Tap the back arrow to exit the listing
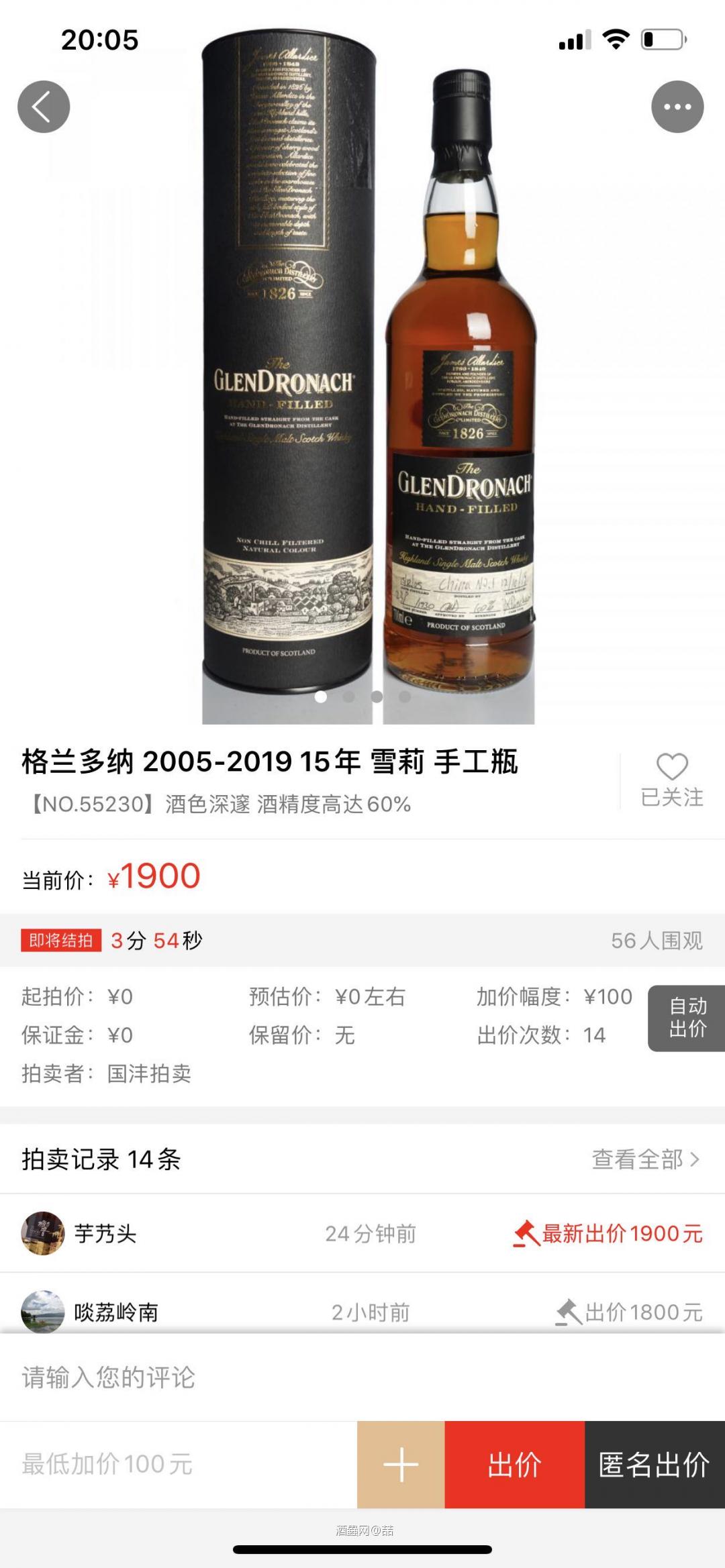Viewport: 725px width, 1568px height. point(44,107)
